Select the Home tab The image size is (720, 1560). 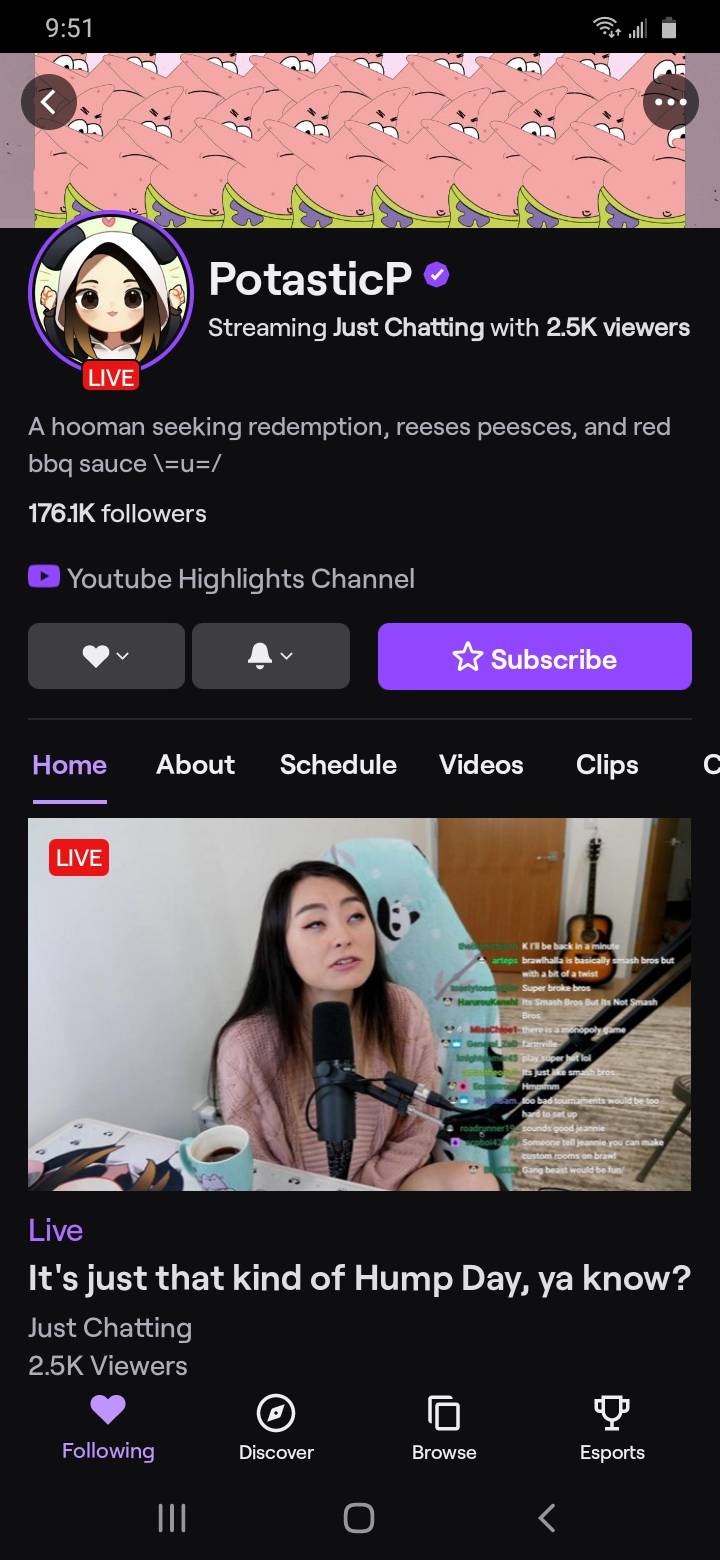(69, 764)
